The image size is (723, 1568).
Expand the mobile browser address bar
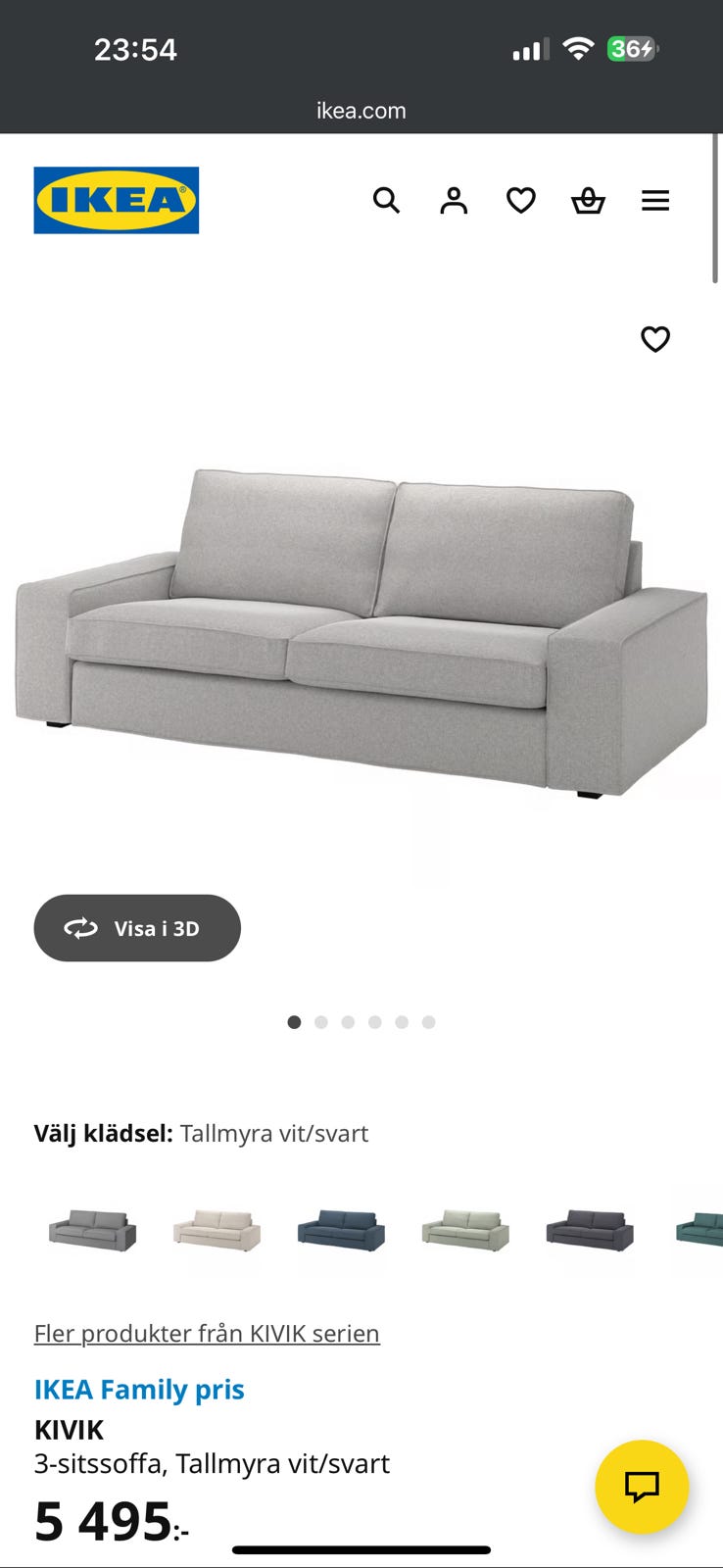(x=361, y=110)
